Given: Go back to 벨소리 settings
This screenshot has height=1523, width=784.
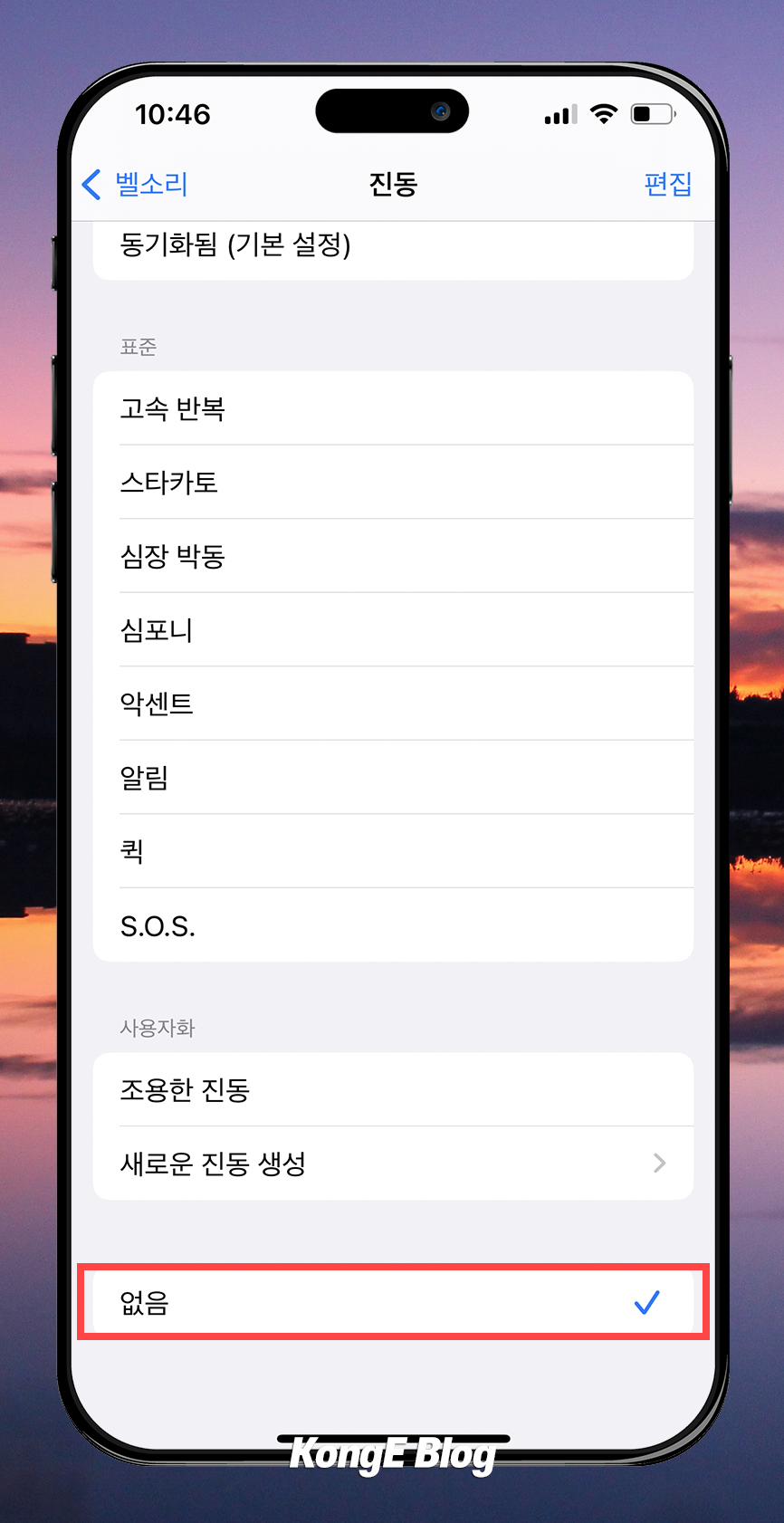Looking at the screenshot, I should click(x=135, y=185).
